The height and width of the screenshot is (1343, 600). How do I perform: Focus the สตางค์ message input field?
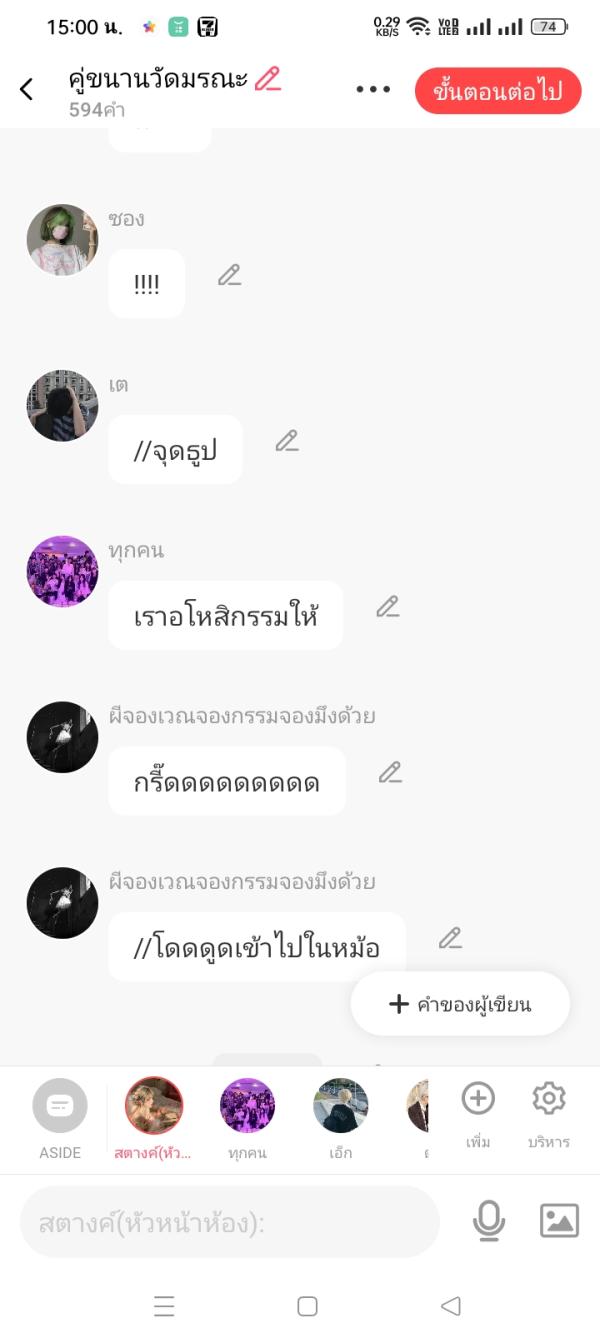(x=230, y=1222)
